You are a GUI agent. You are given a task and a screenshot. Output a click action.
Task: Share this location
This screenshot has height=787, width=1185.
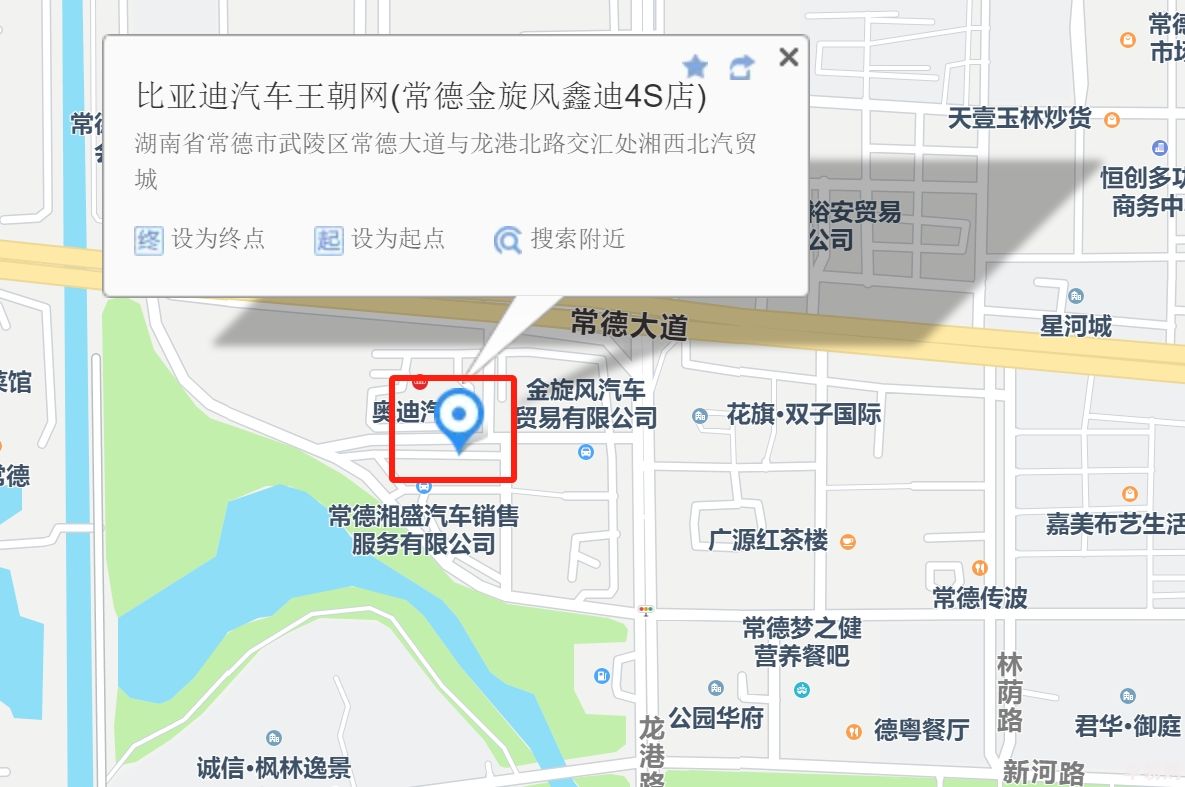(x=741, y=68)
